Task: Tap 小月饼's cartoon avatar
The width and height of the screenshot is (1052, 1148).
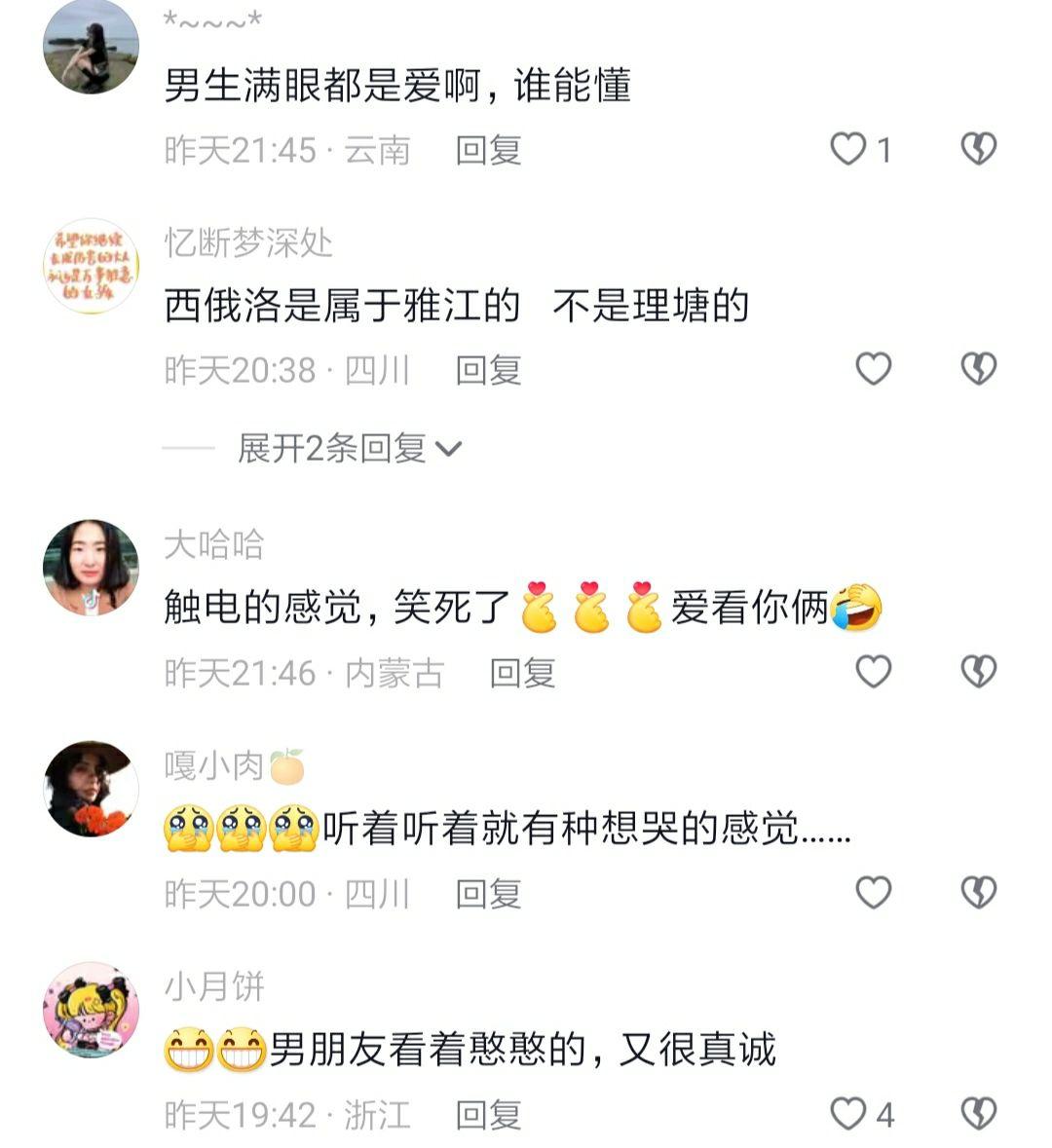Action: (x=92, y=1010)
